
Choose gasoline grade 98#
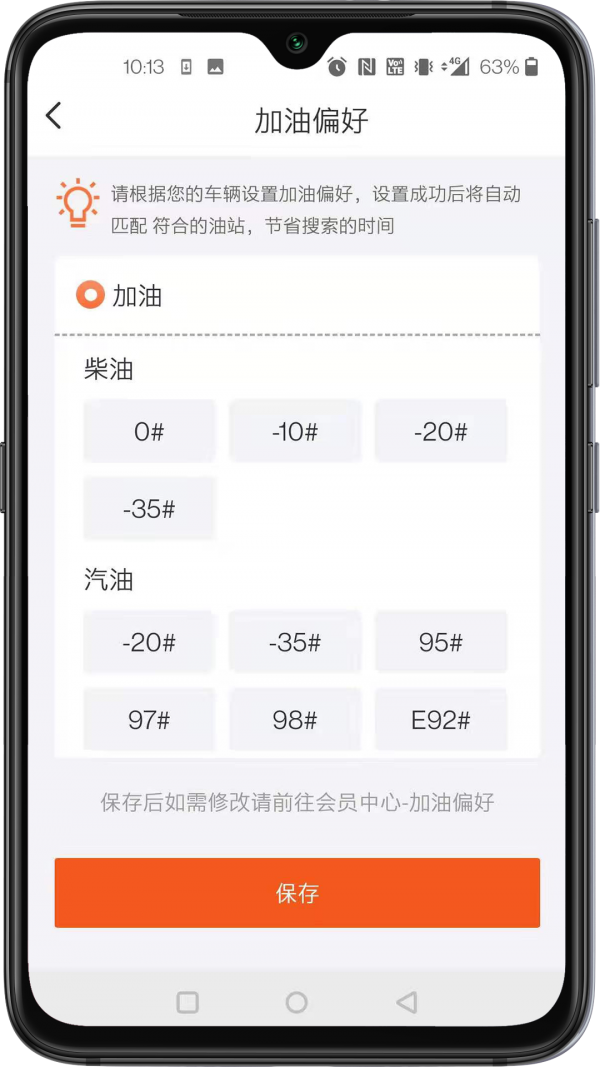pyautogui.click(x=295, y=719)
